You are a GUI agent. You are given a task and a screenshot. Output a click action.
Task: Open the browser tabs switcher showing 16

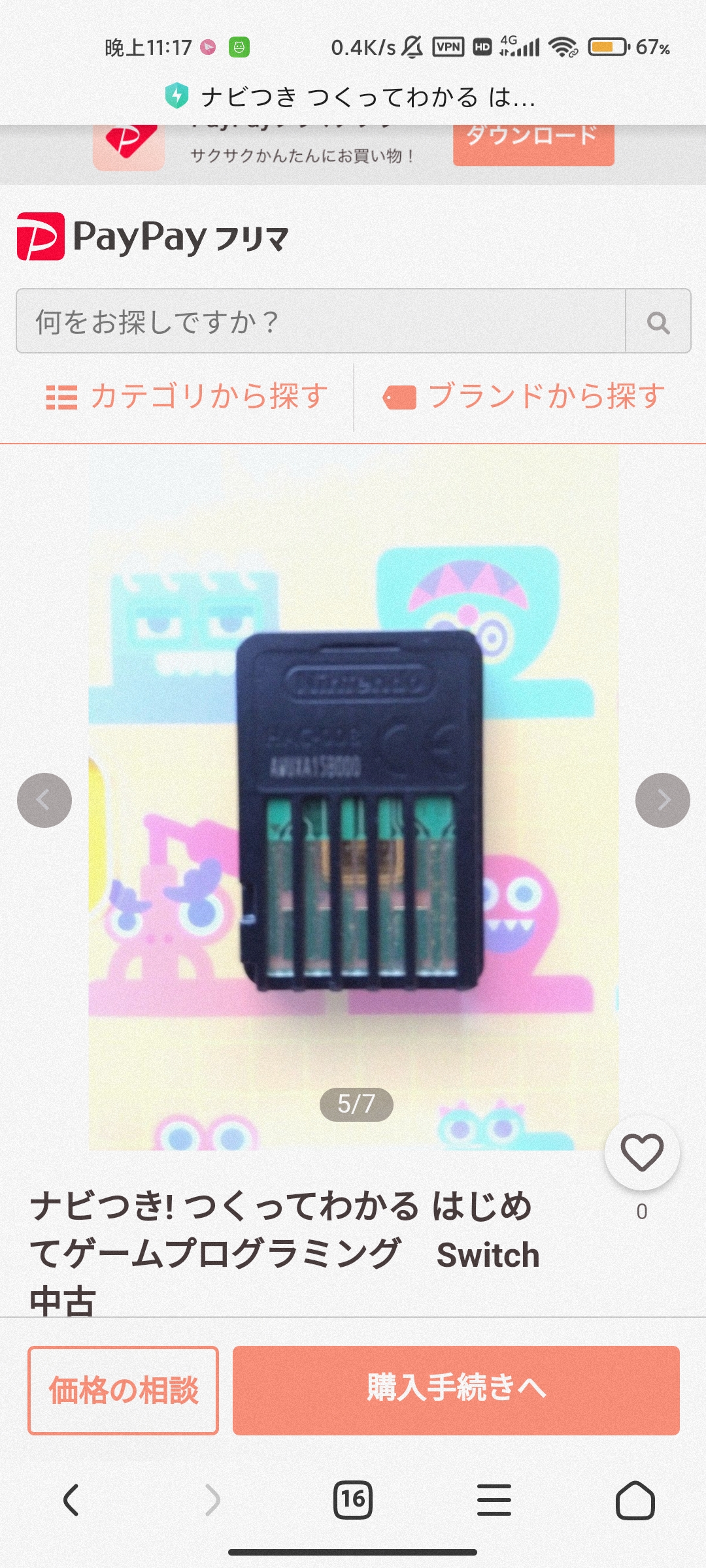(x=352, y=1499)
